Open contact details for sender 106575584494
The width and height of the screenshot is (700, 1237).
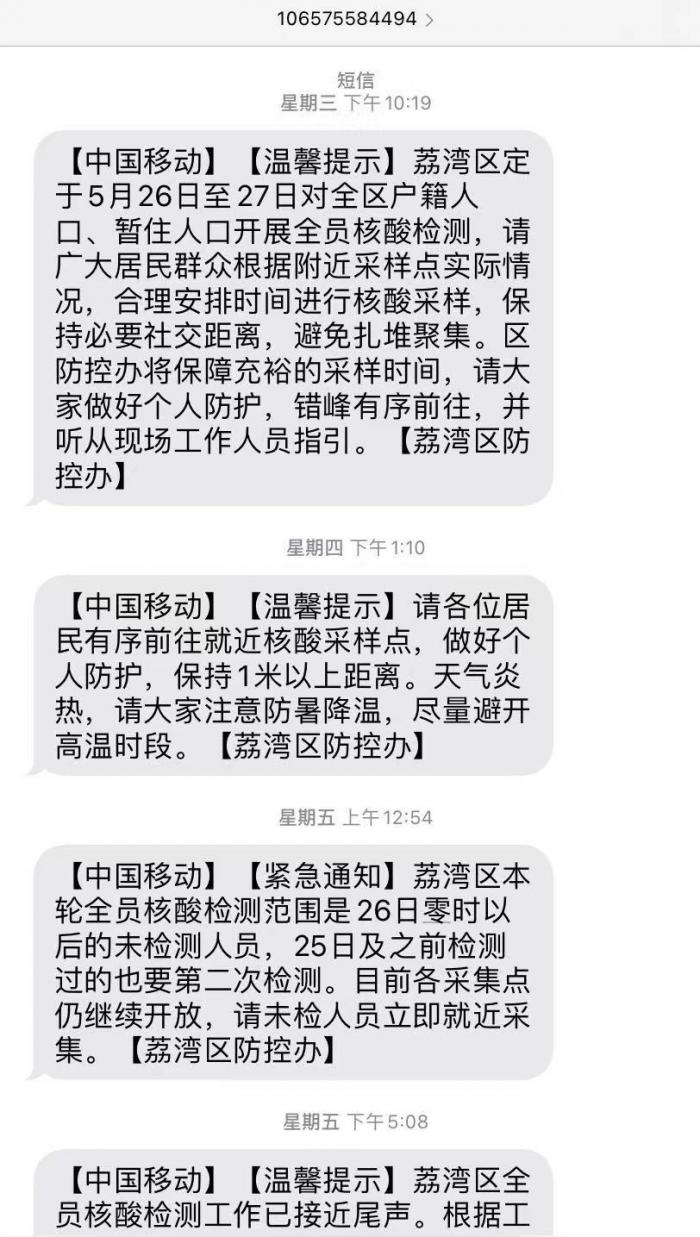355,18
